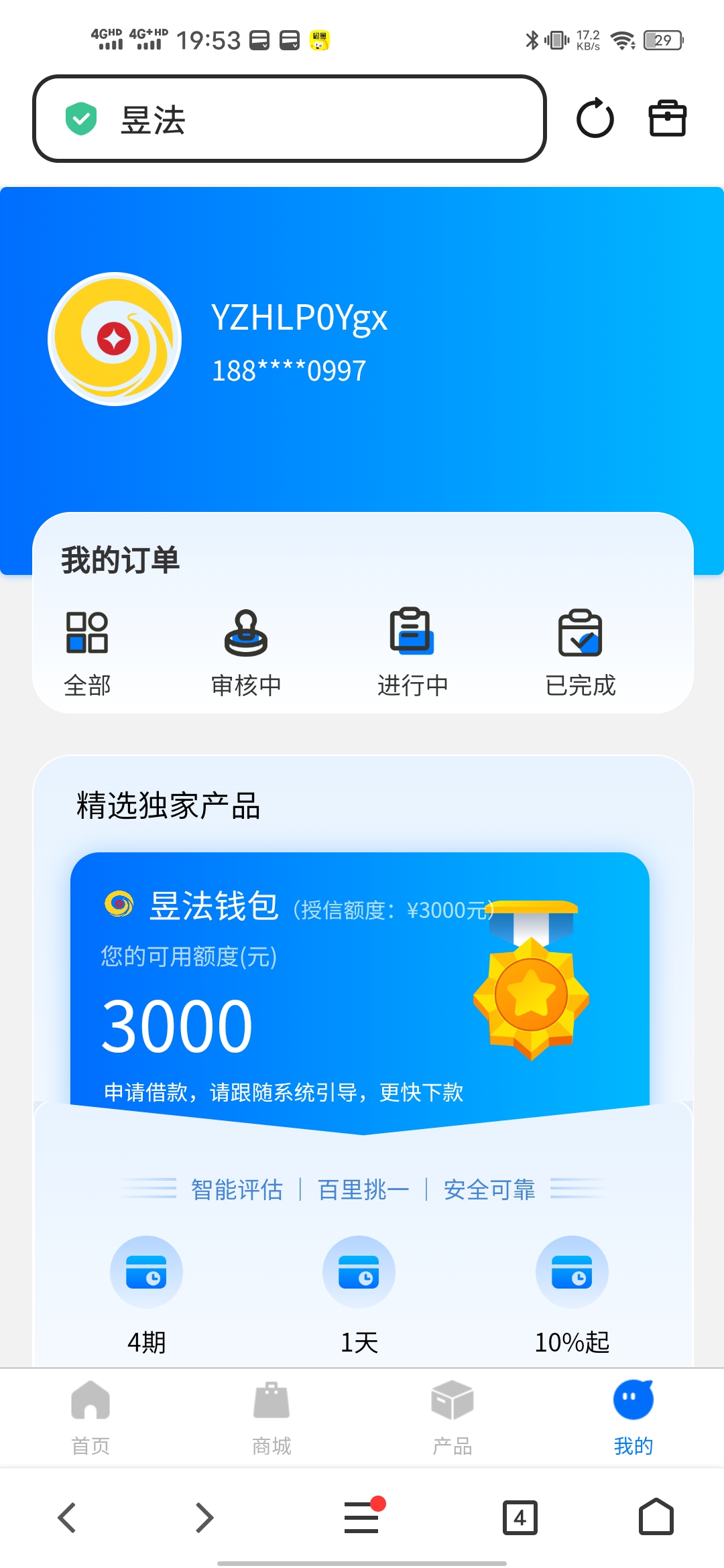The height and width of the screenshot is (1568, 724).
Task: Go back in the browser
Action: click(x=67, y=1518)
